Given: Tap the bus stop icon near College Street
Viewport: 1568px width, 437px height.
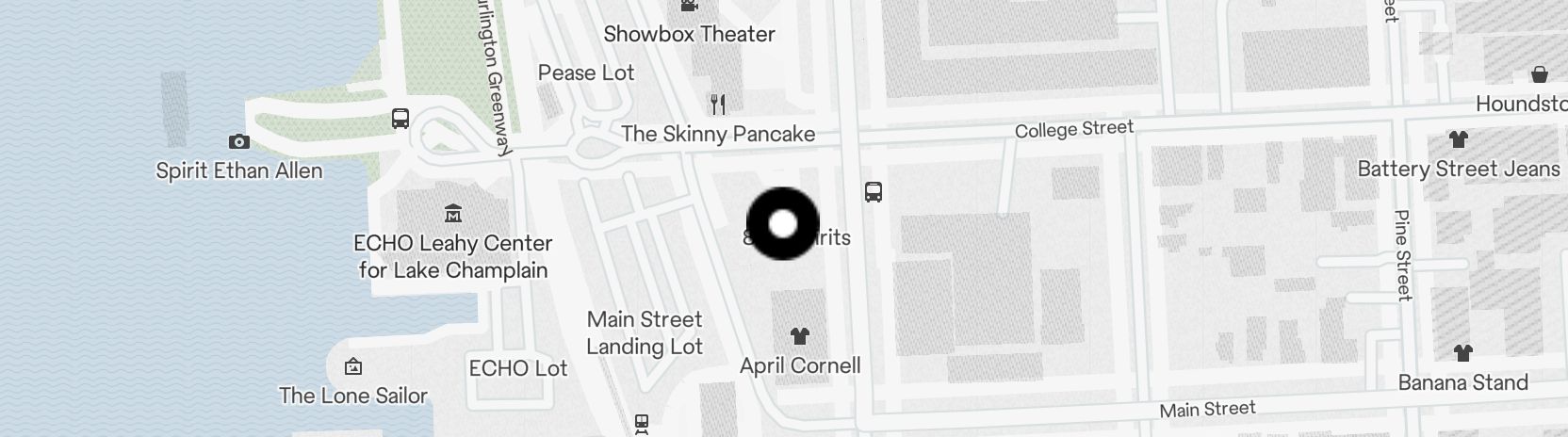Looking at the screenshot, I should [874, 192].
